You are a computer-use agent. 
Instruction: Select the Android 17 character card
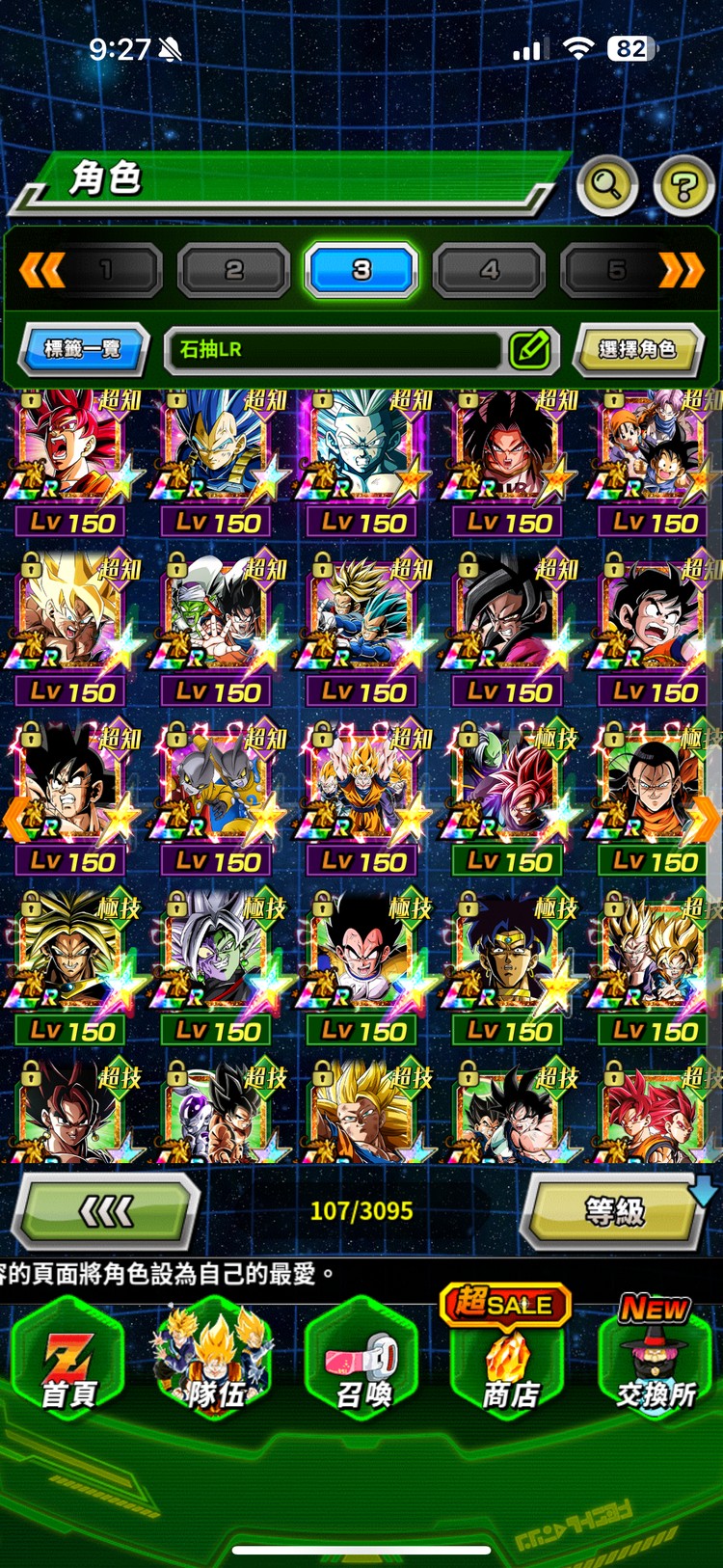(656, 786)
